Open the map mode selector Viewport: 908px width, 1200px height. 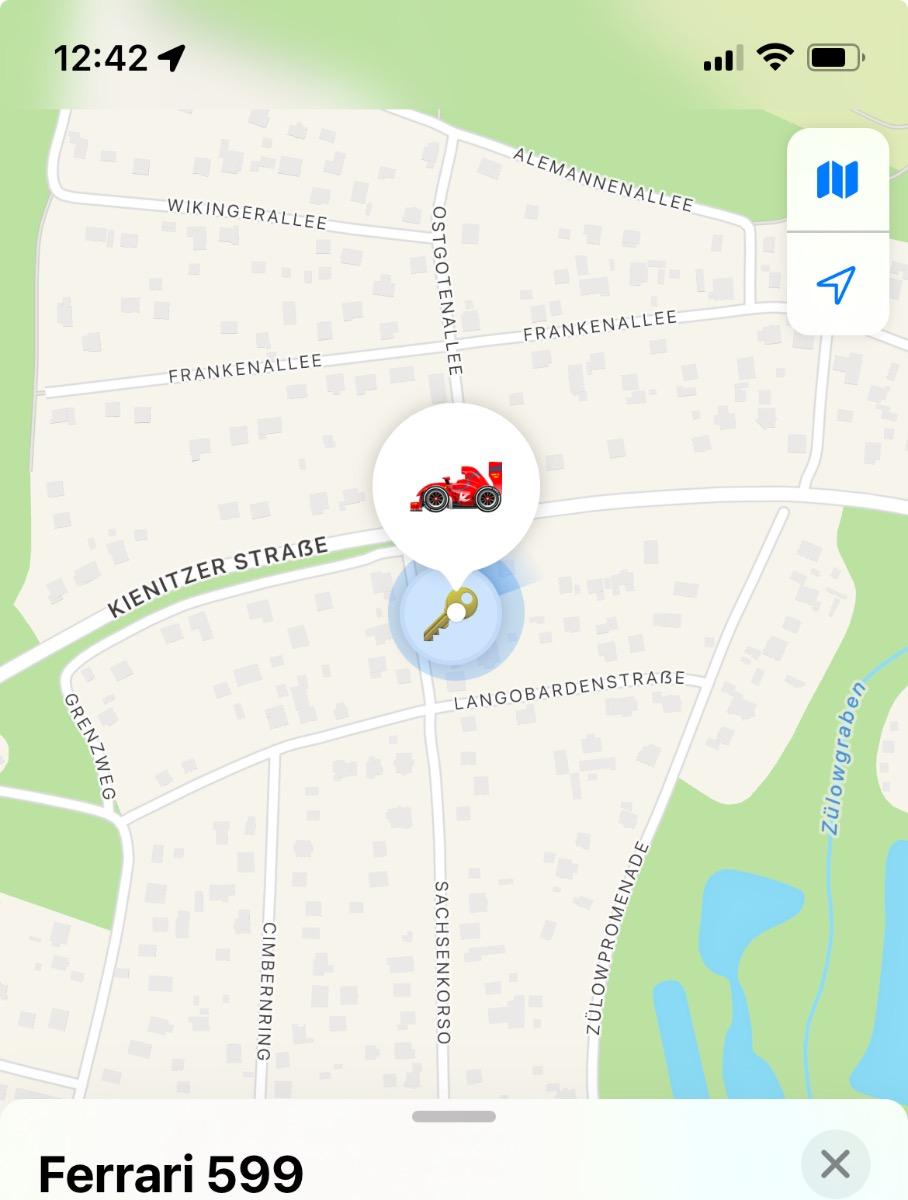coord(837,181)
